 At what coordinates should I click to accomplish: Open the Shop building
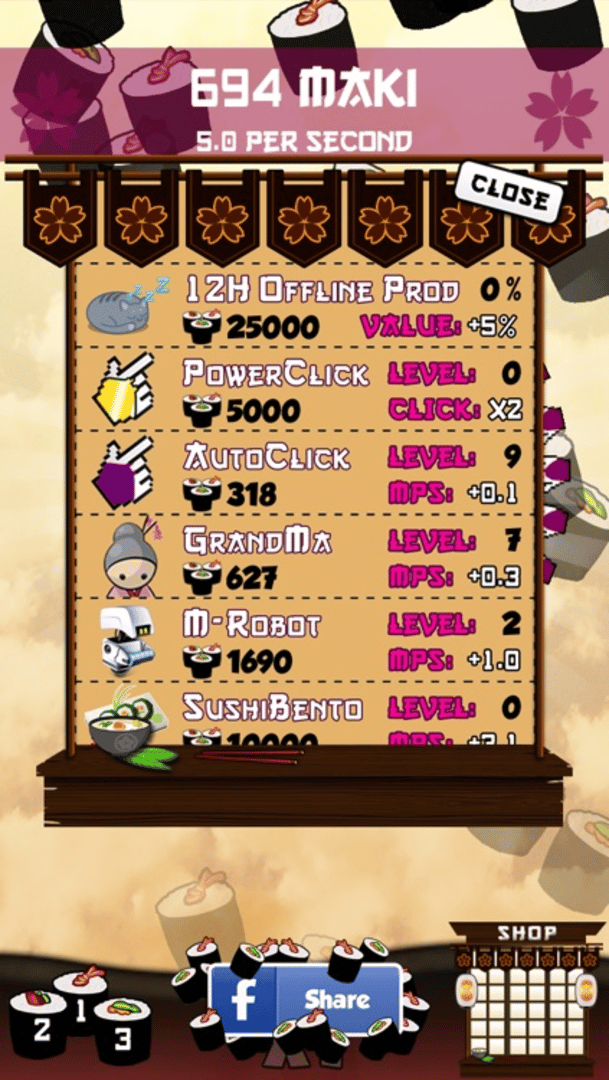click(x=527, y=1000)
